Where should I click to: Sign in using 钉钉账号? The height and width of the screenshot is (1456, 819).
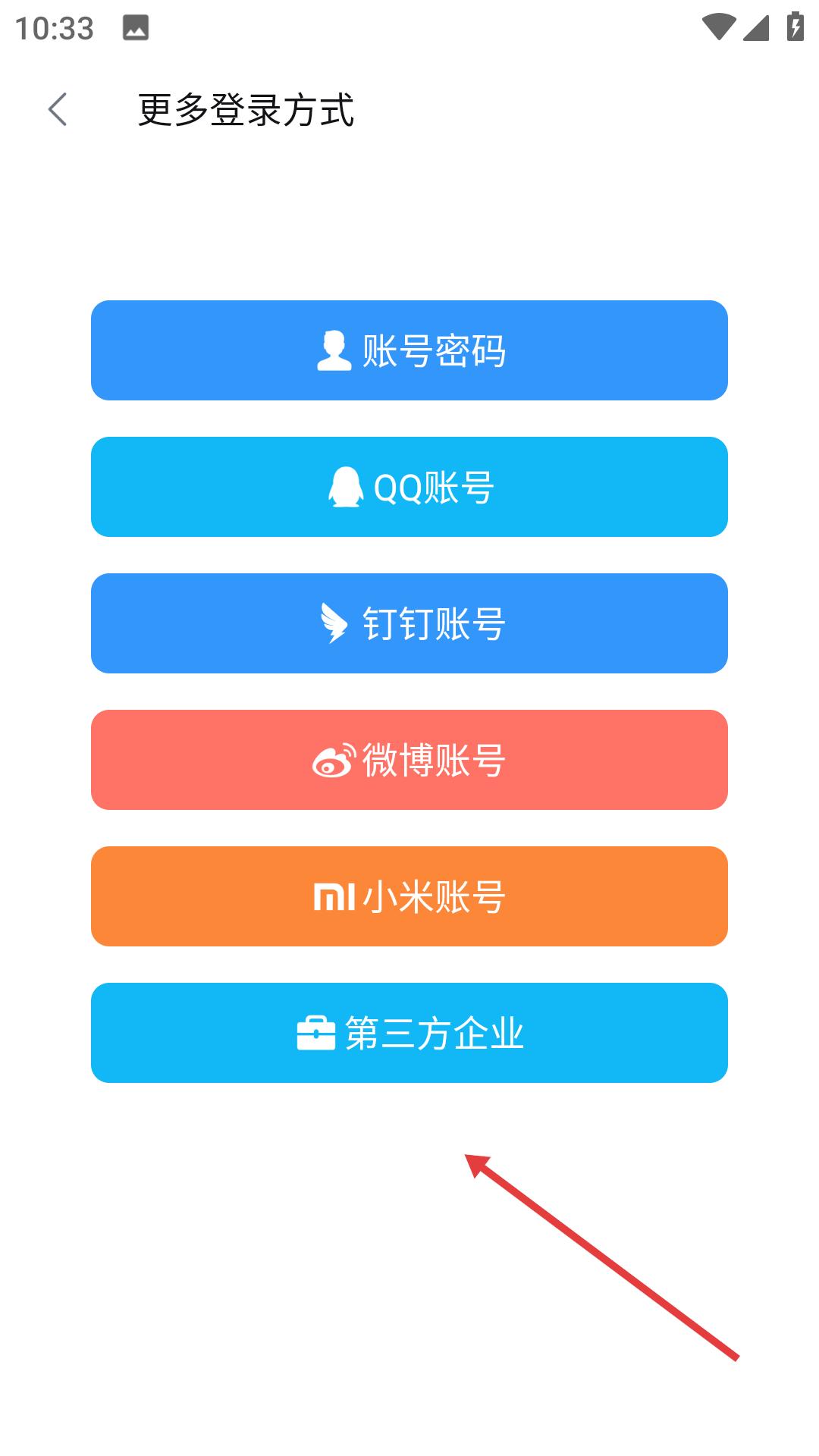pos(409,623)
